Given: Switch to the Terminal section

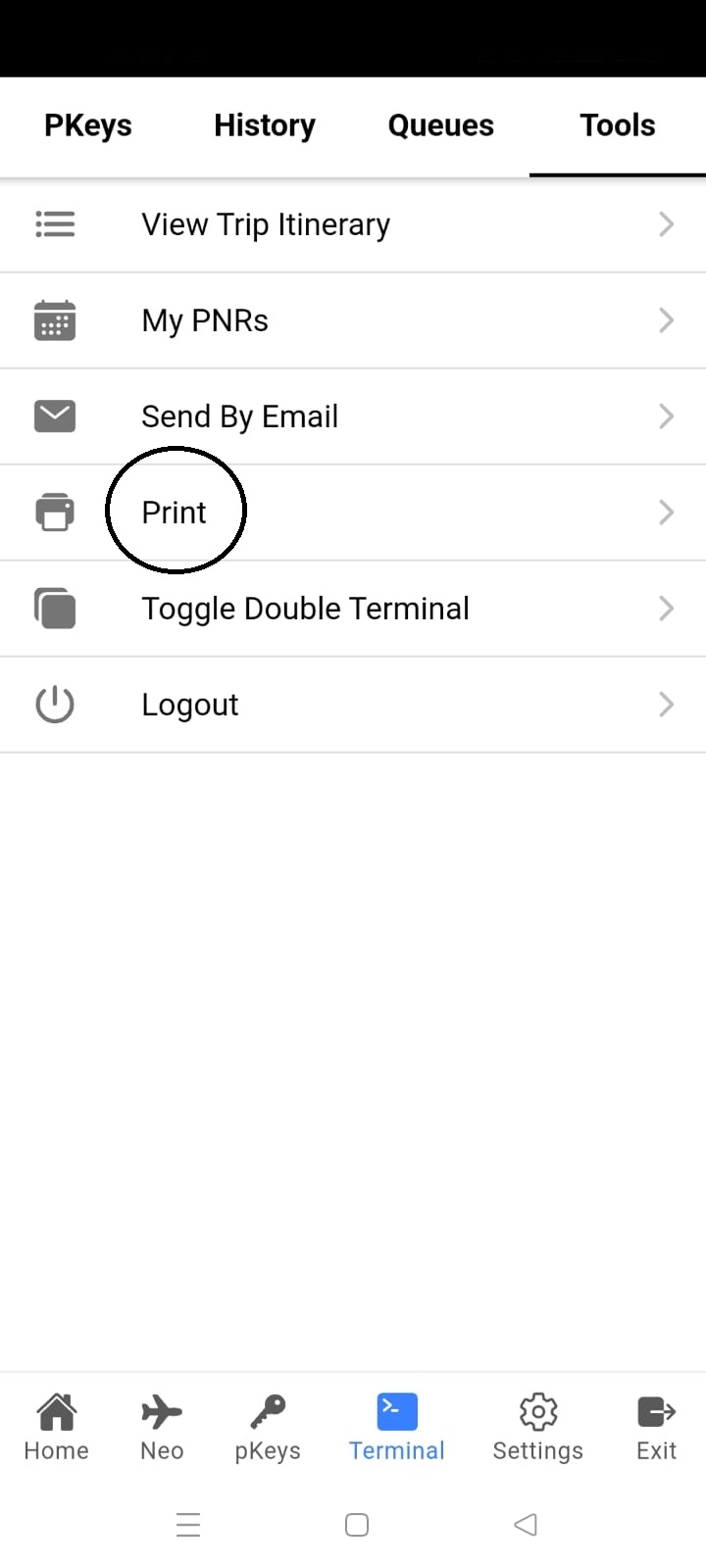Looking at the screenshot, I should (397, 1427).
